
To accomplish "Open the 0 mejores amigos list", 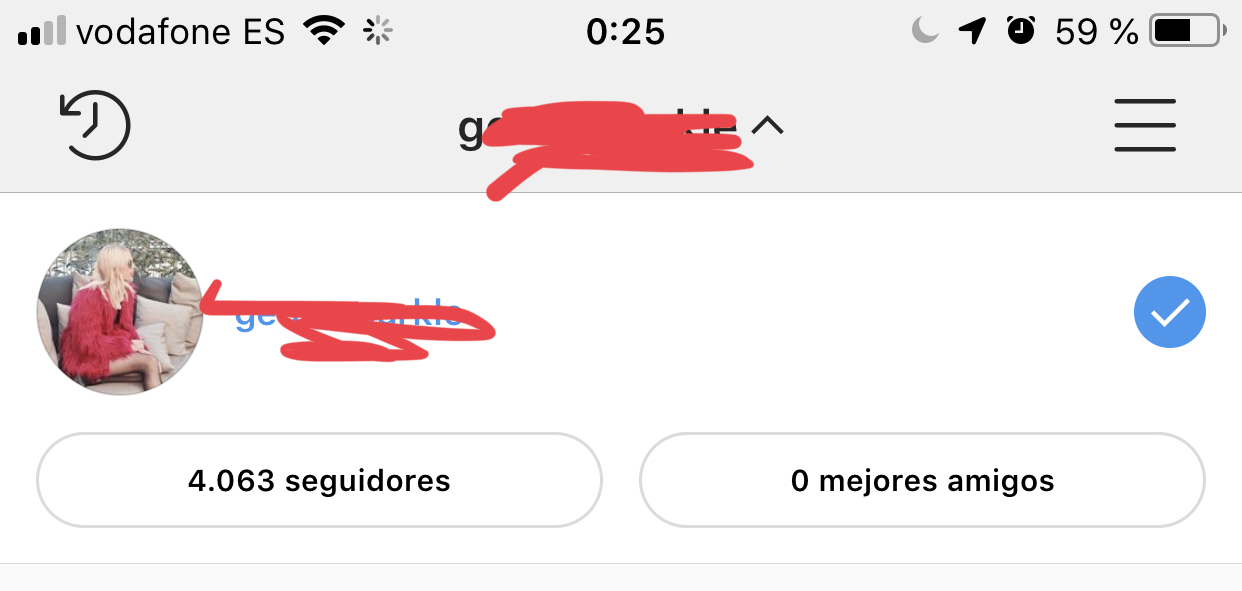I will (x=921, y=480).
